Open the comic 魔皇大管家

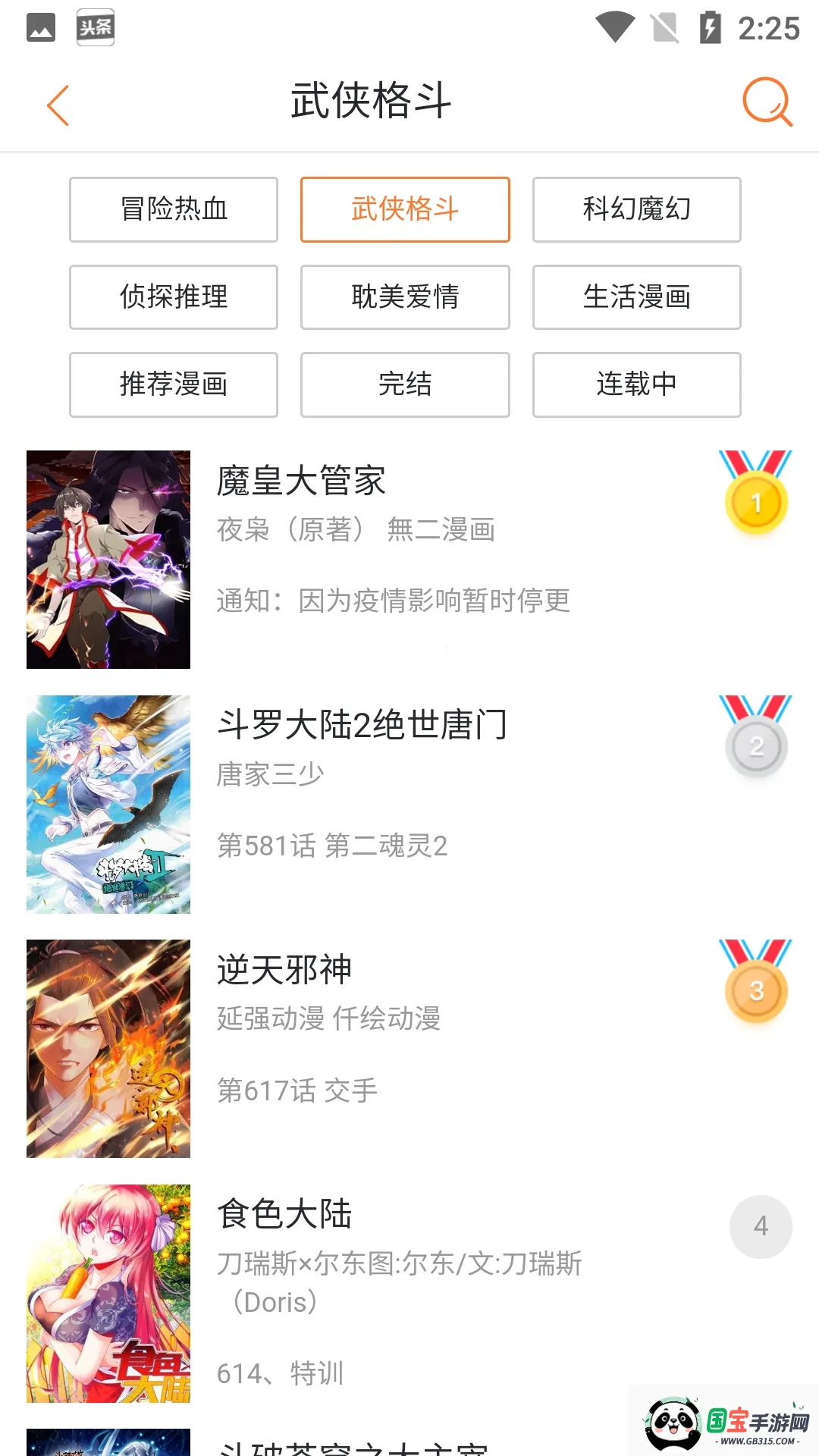(x=301, y=481)
